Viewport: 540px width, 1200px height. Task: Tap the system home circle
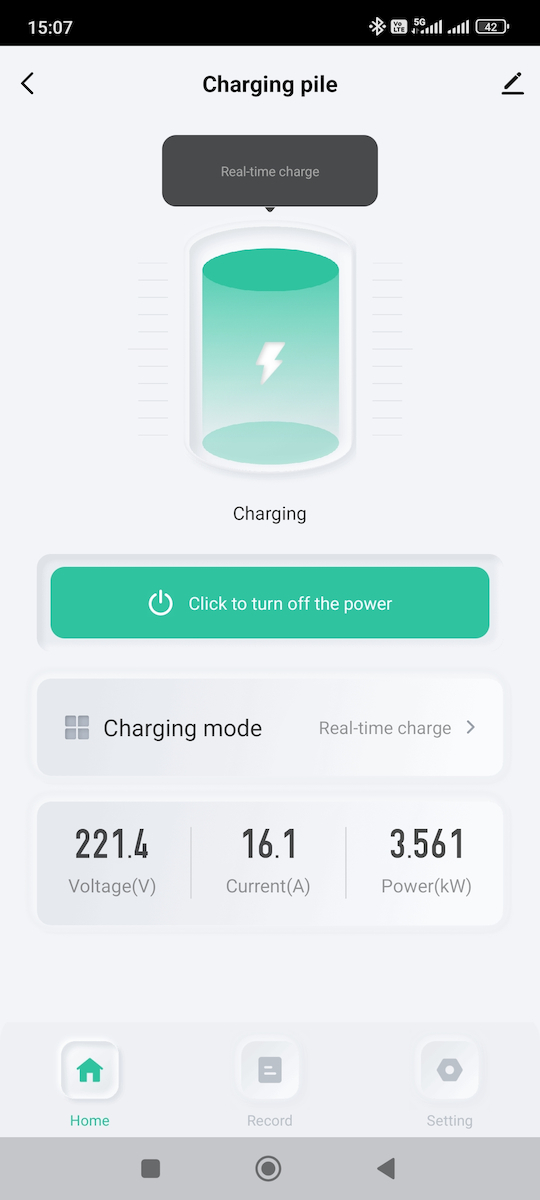268,1168
